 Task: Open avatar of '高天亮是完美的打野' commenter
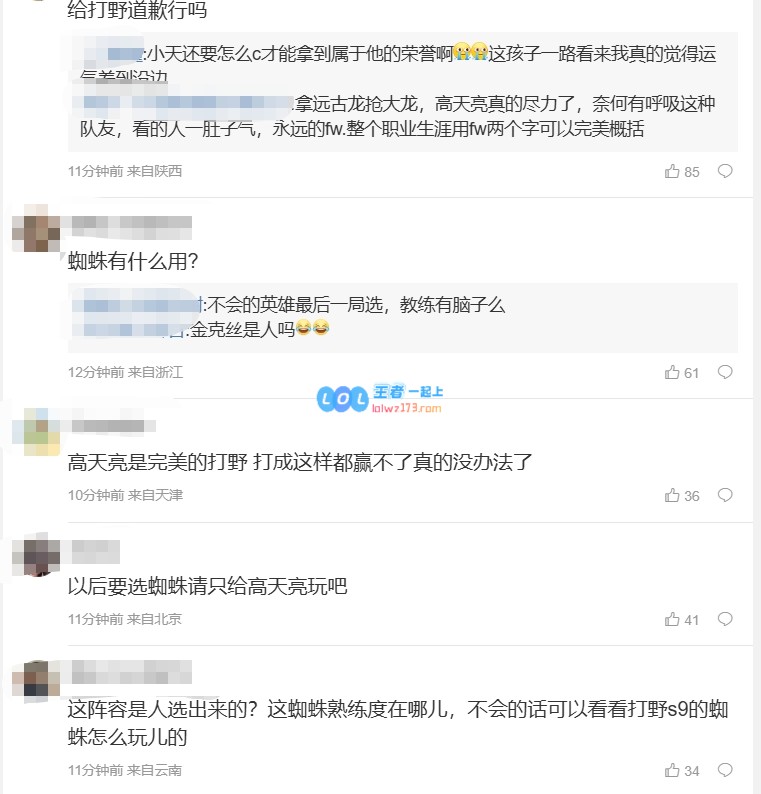(x=30, y=429)
